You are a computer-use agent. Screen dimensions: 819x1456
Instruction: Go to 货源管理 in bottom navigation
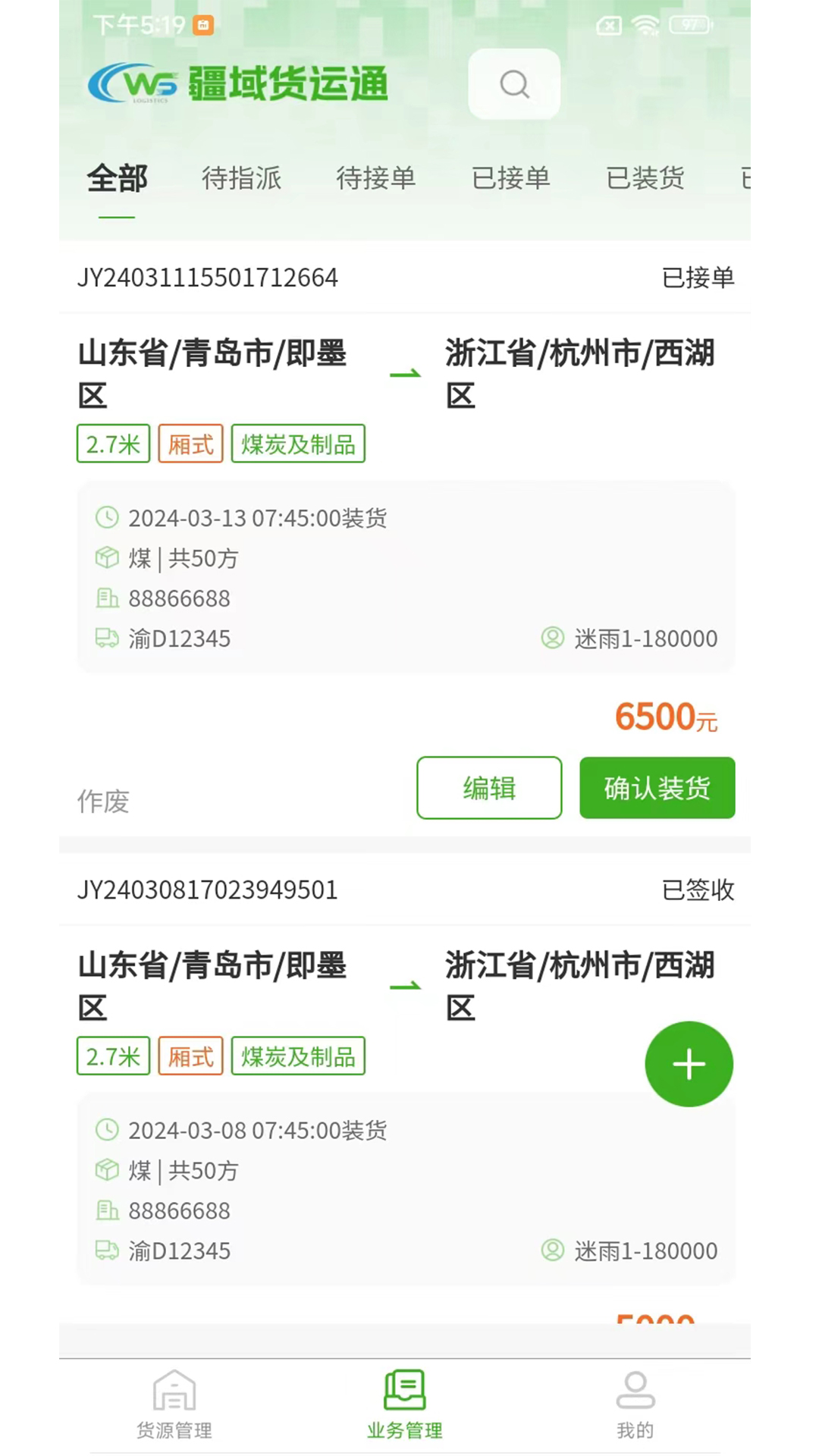pos(174,1405)
